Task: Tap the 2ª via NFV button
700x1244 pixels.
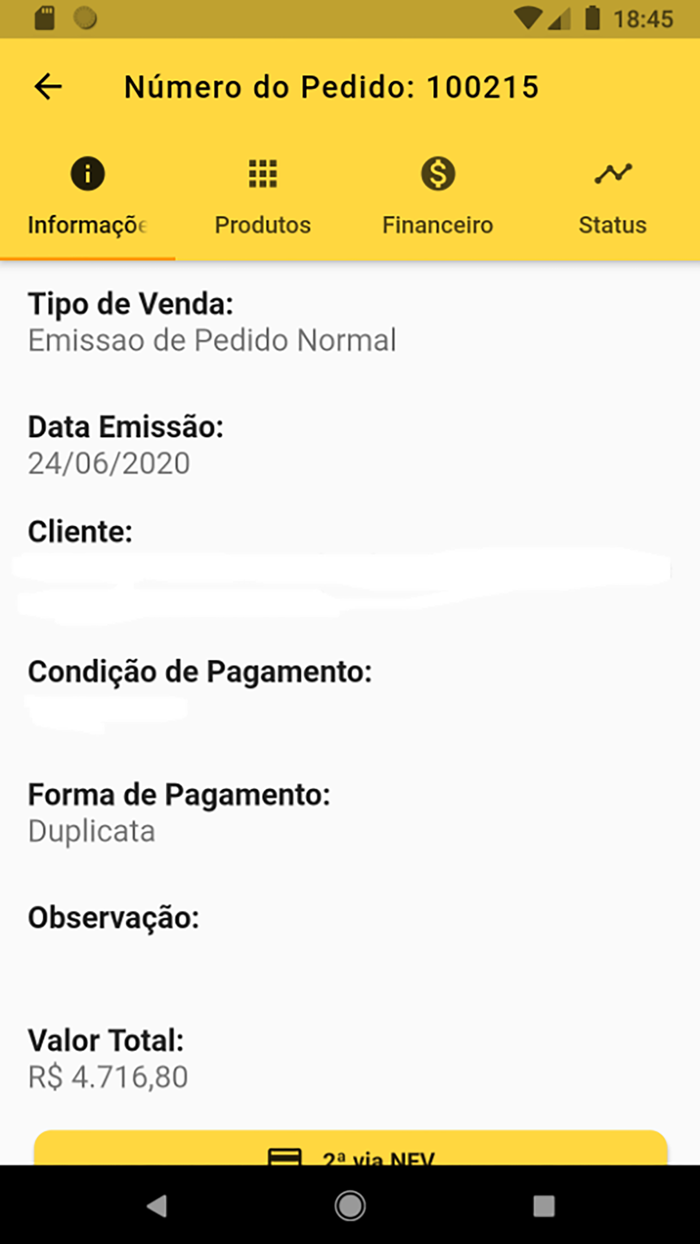Action: pos(350,1148)
